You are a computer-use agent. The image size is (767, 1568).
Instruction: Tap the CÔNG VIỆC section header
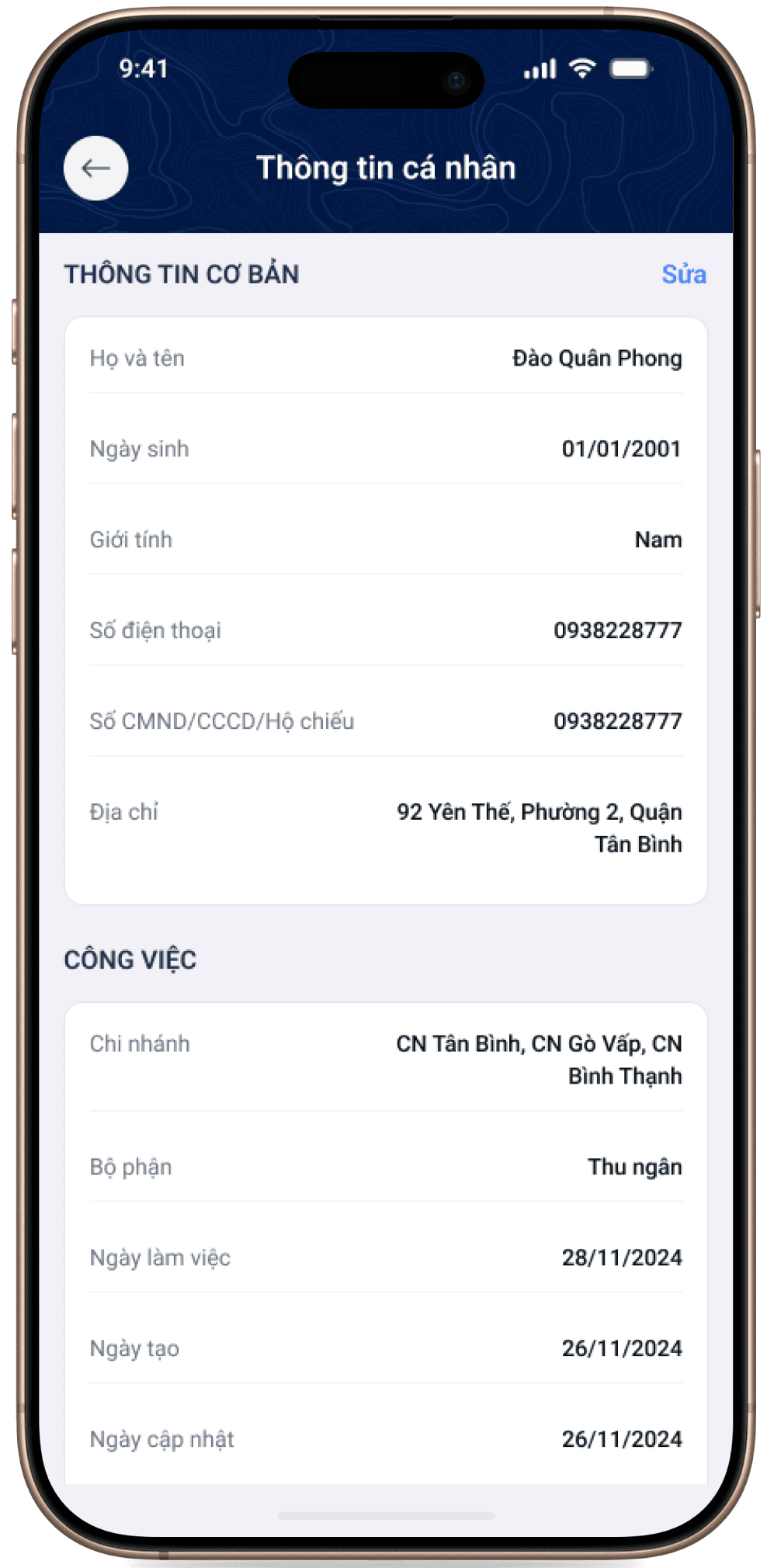129,959
